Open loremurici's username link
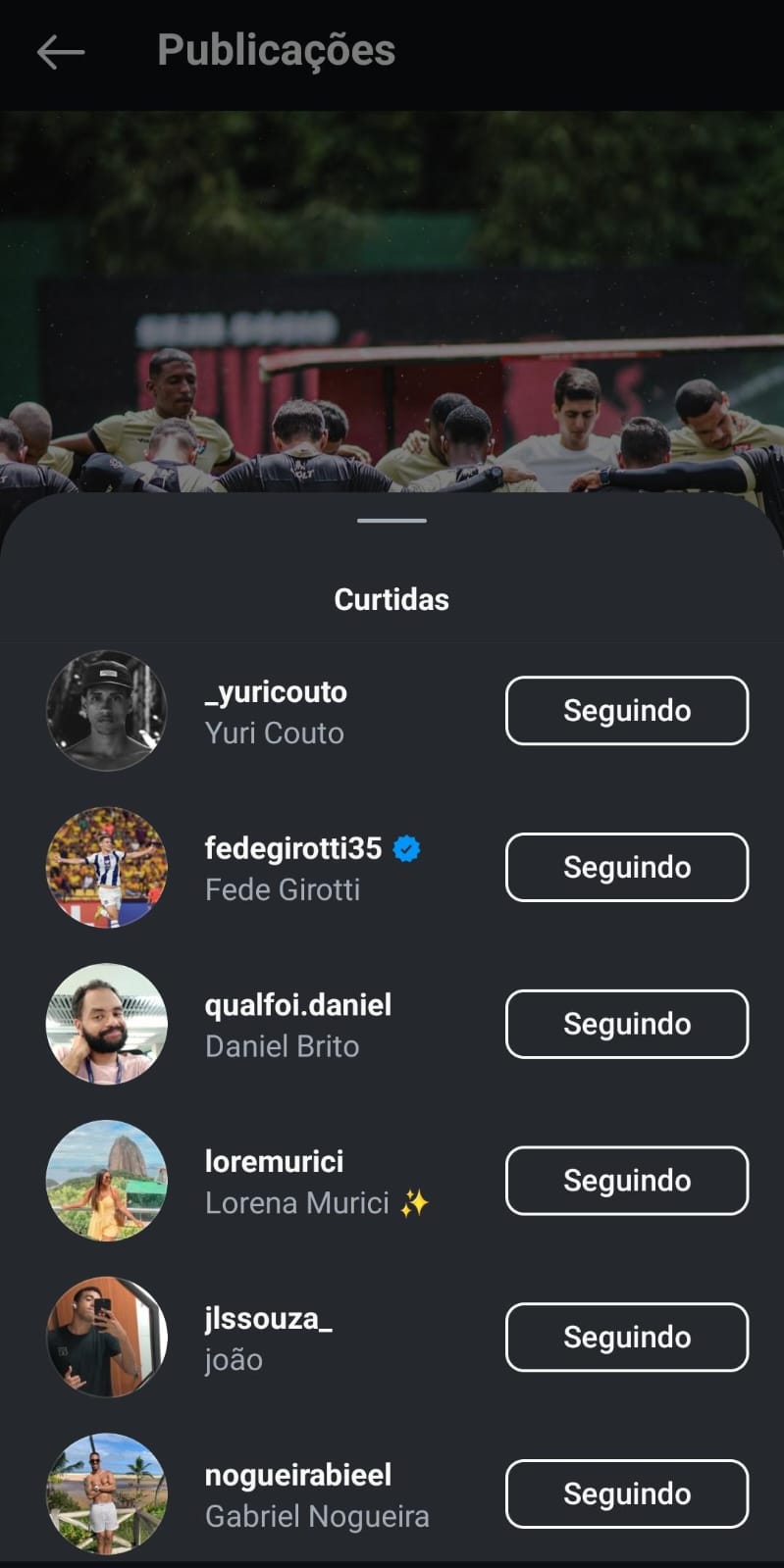 click(x=273, y=1161)
